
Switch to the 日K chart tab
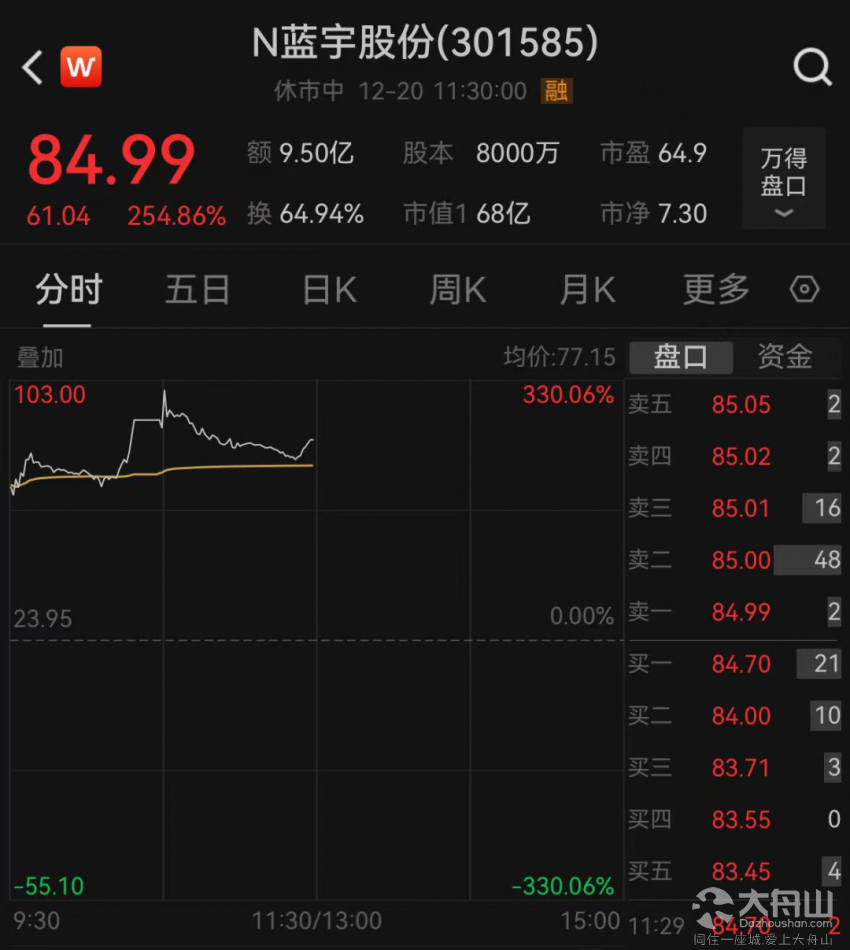point(329,290)
